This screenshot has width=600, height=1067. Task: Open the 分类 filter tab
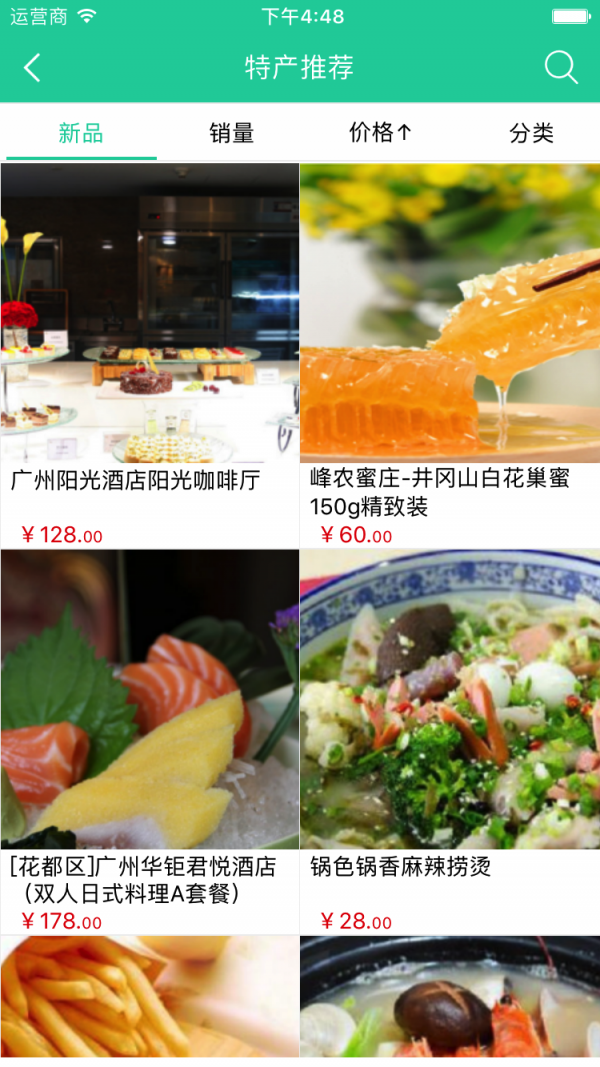(x=530, y=133)
